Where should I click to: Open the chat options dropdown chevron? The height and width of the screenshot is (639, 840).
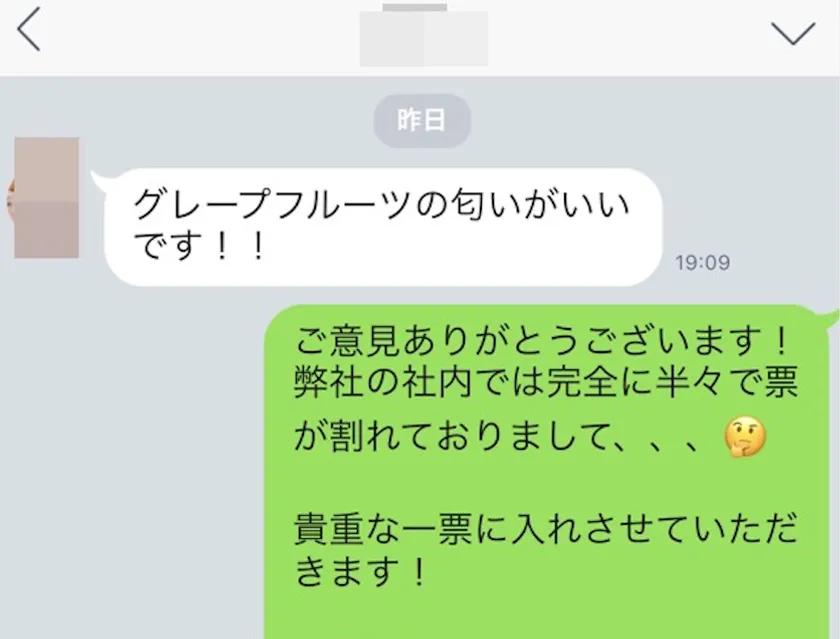(x=794, y=34)
